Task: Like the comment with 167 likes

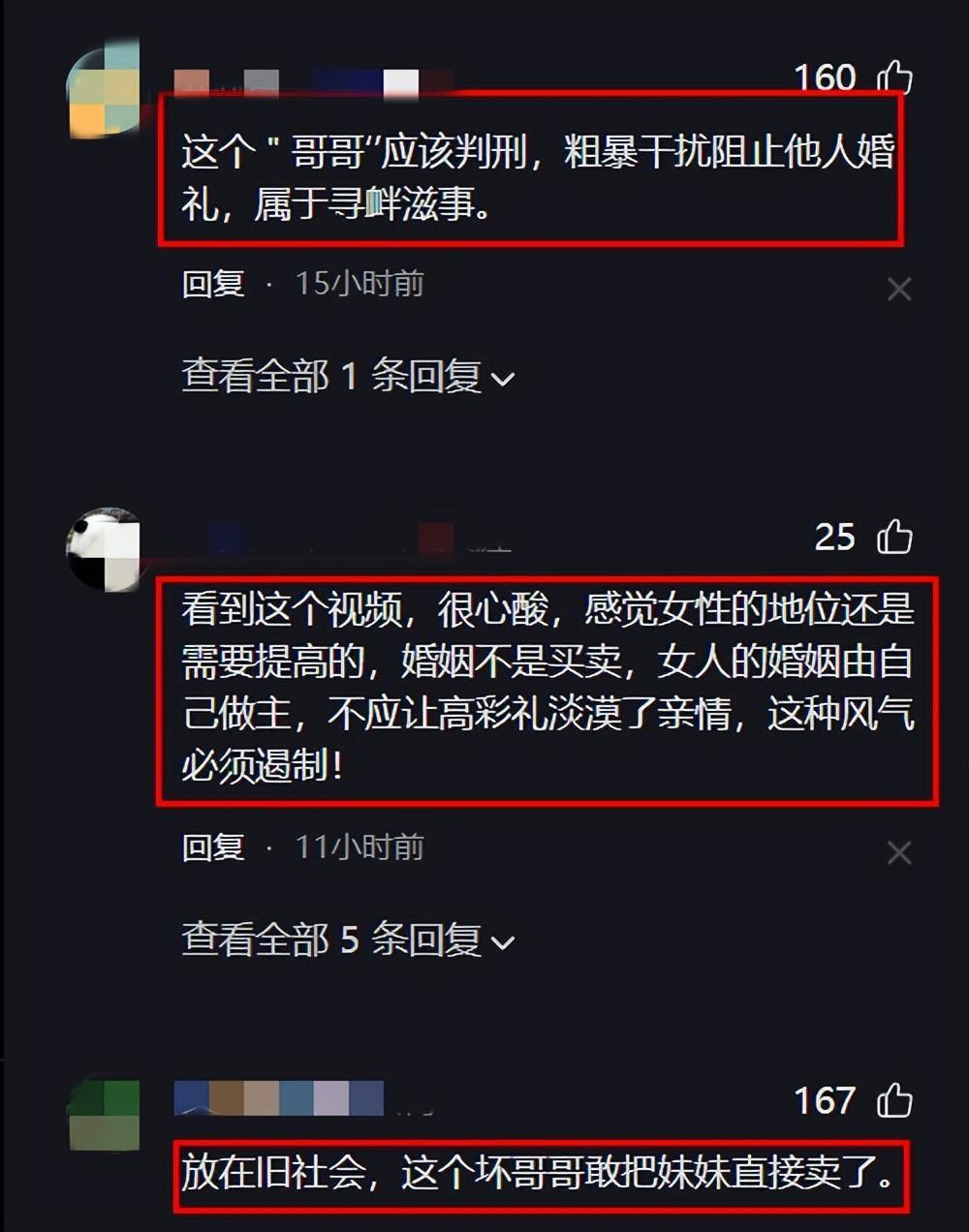Action: tap(893, 1100)
